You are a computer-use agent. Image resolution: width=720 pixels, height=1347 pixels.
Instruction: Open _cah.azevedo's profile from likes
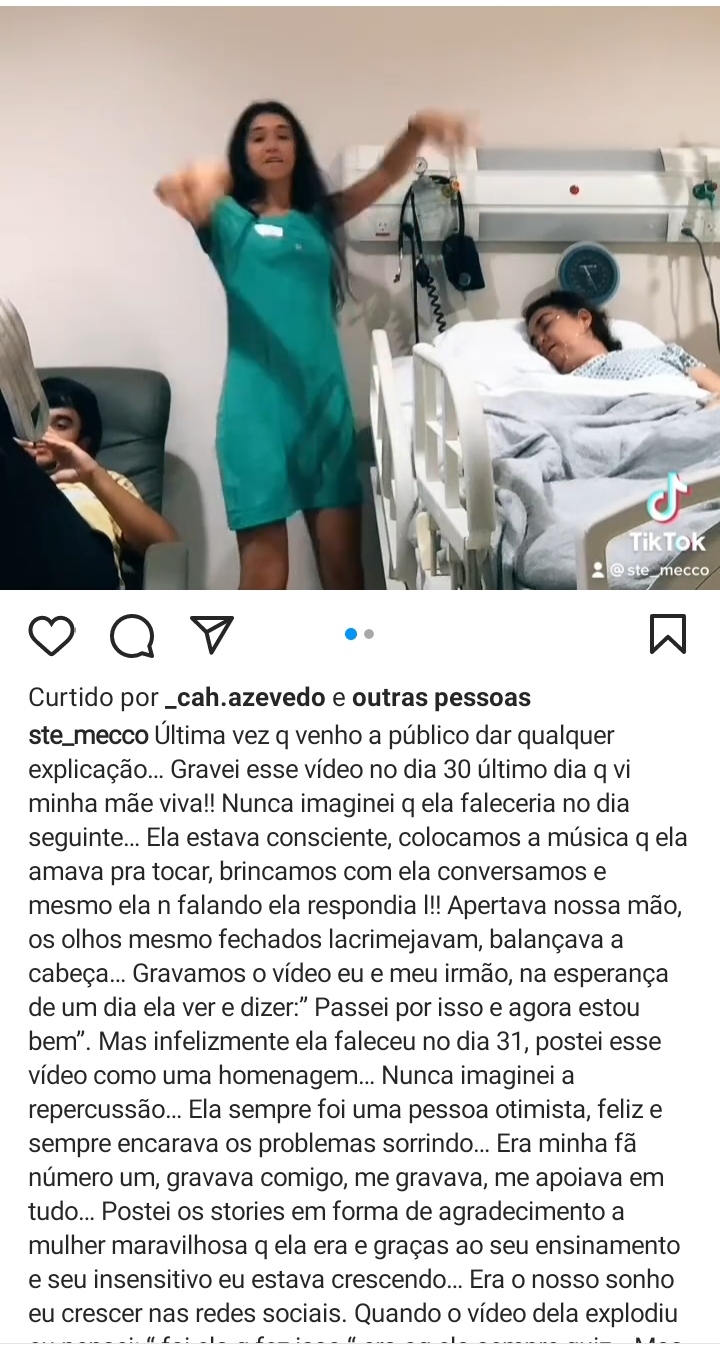point(244,697)
